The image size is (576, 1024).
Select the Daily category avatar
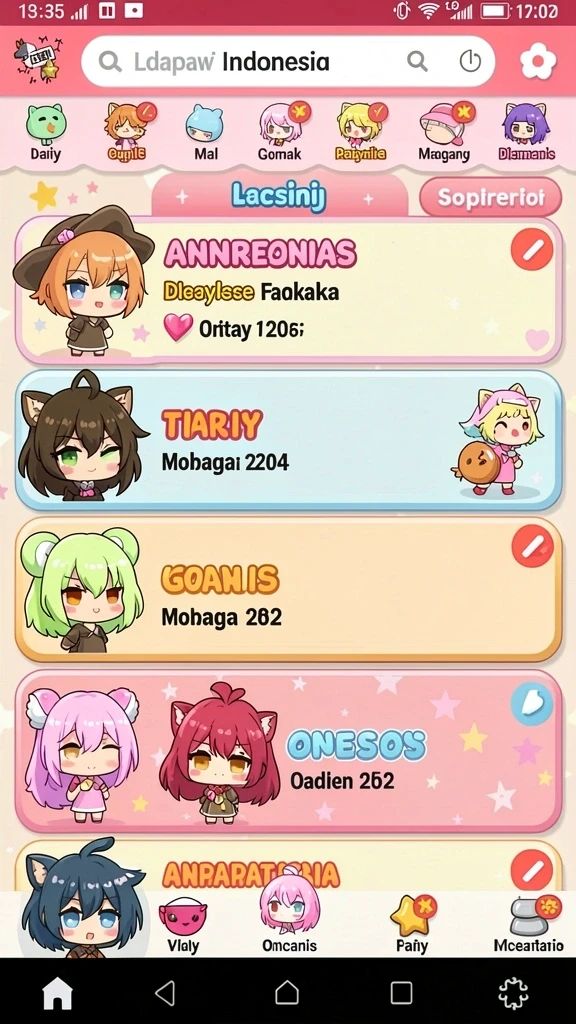45,133
